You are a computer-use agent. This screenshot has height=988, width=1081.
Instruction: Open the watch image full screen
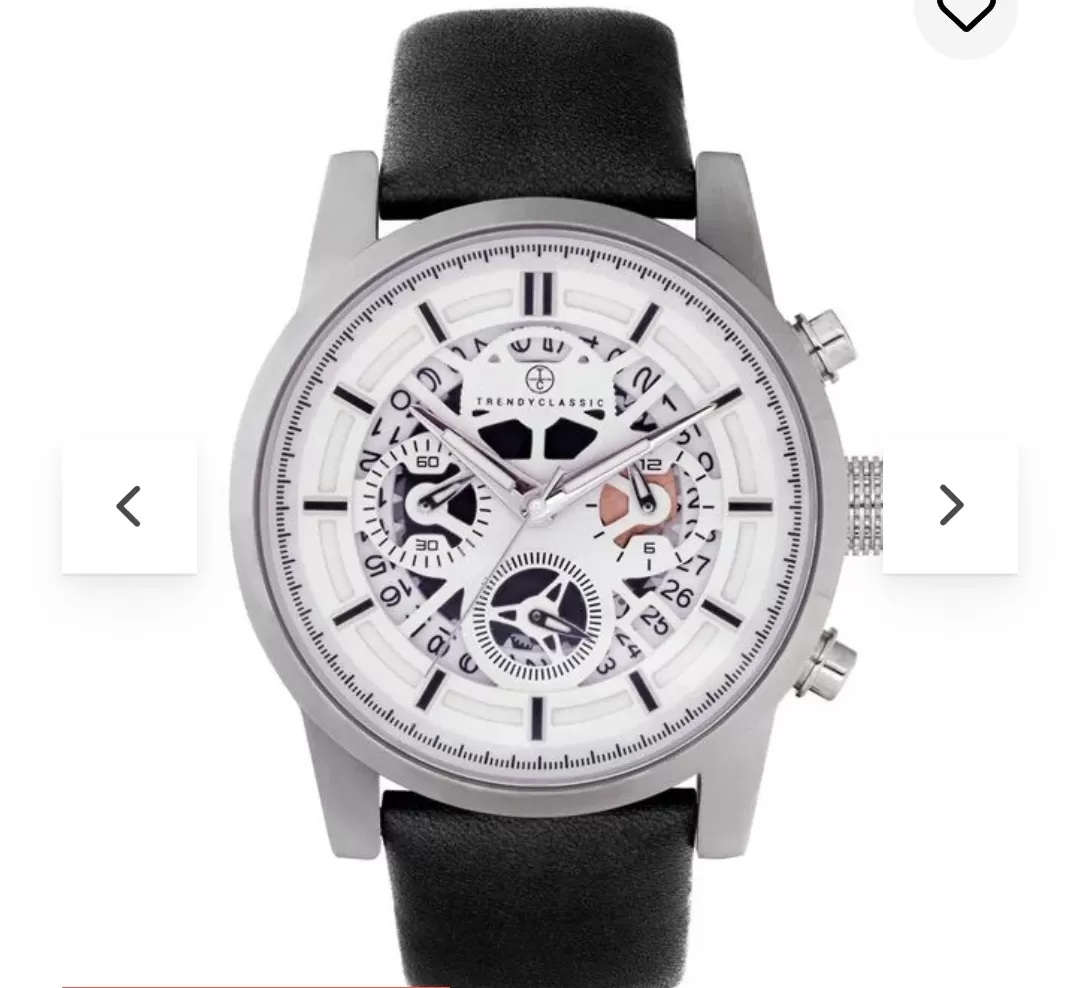click(x=540, y=500)
